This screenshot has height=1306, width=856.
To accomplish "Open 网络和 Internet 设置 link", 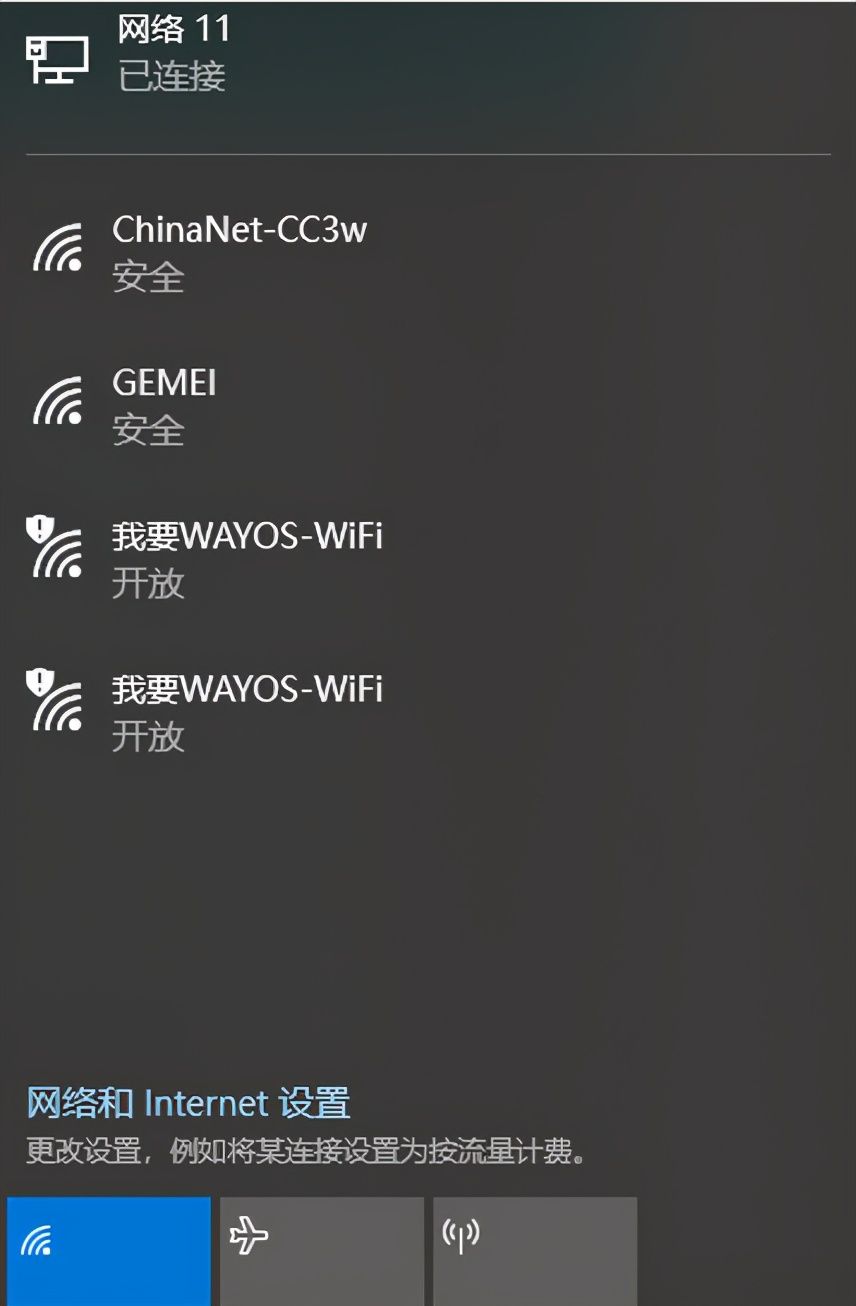I will (188, 1103).
